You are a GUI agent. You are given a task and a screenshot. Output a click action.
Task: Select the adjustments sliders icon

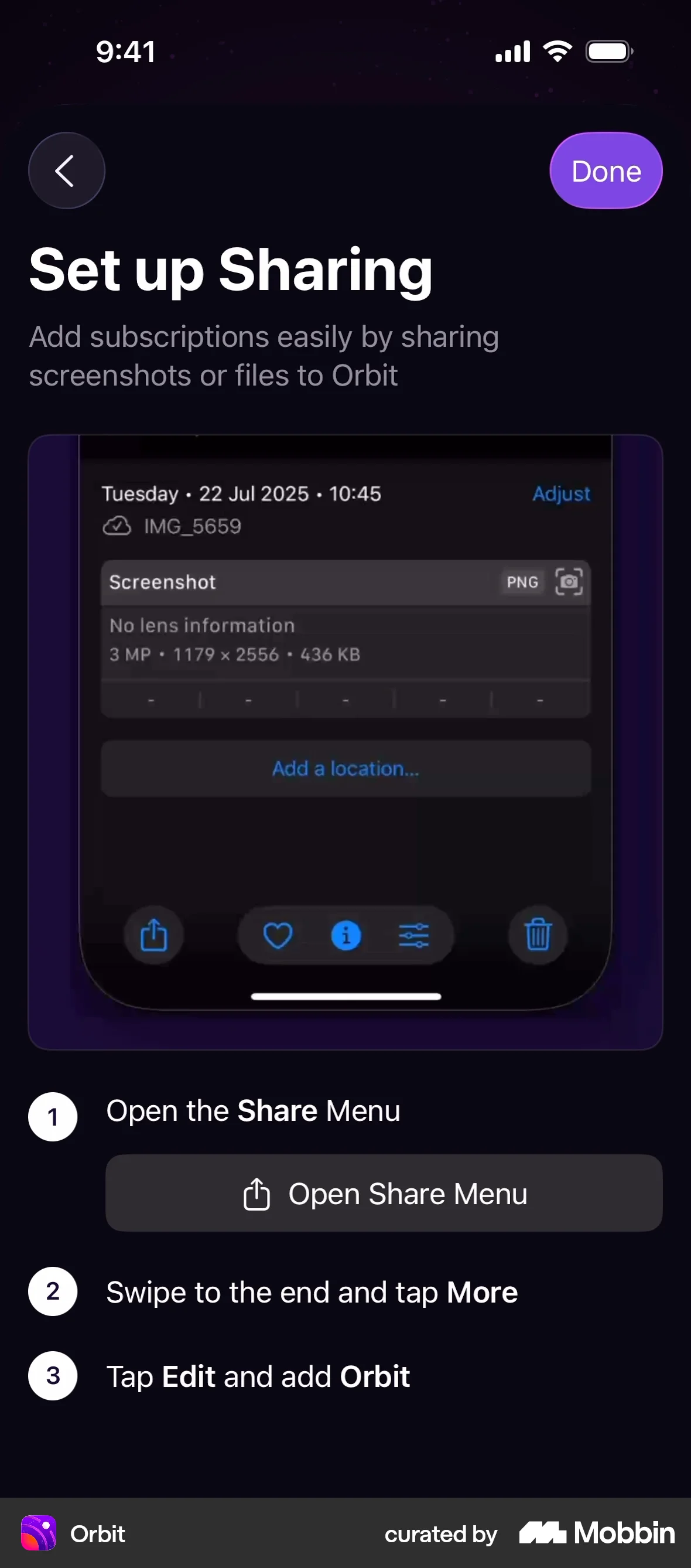[413, 936]
